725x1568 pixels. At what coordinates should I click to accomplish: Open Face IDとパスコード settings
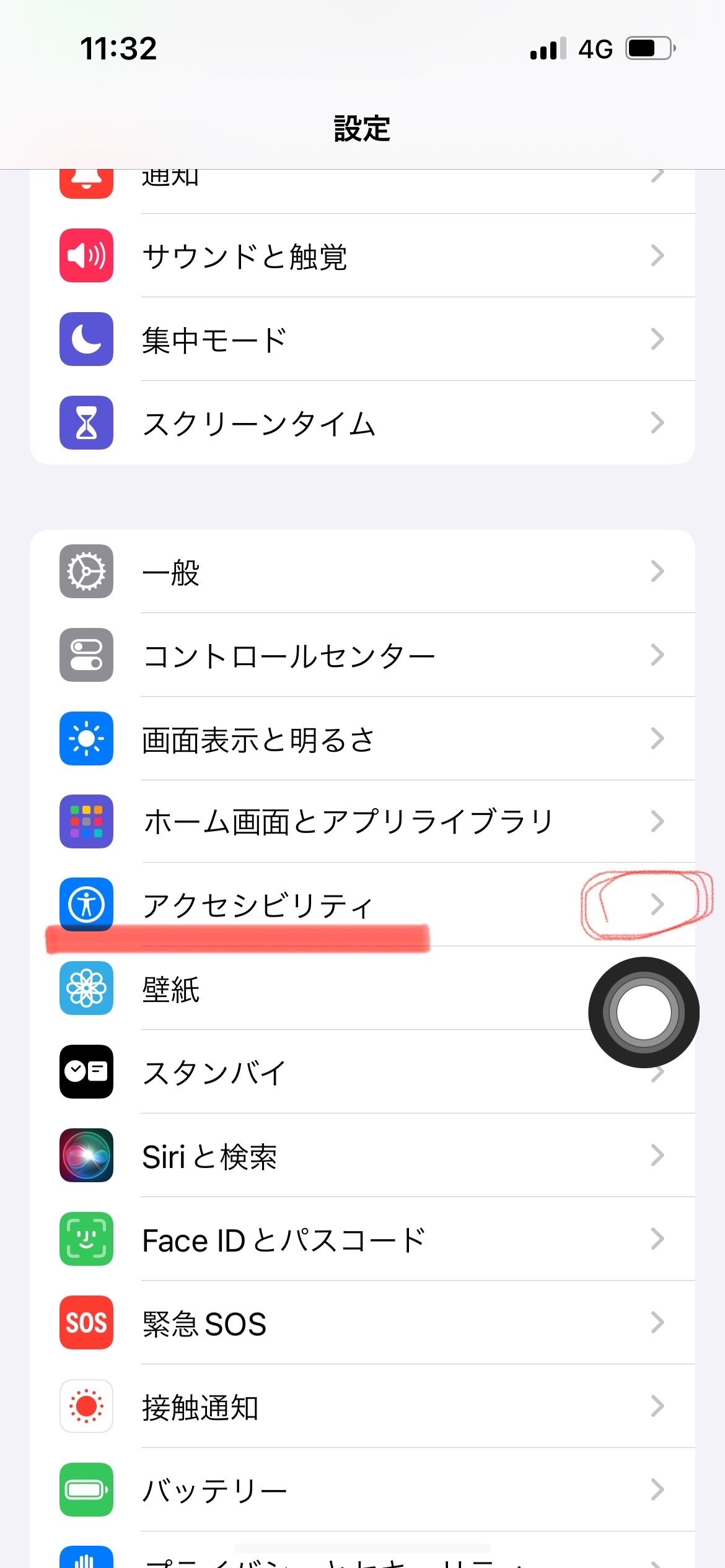click(362, 1239)
